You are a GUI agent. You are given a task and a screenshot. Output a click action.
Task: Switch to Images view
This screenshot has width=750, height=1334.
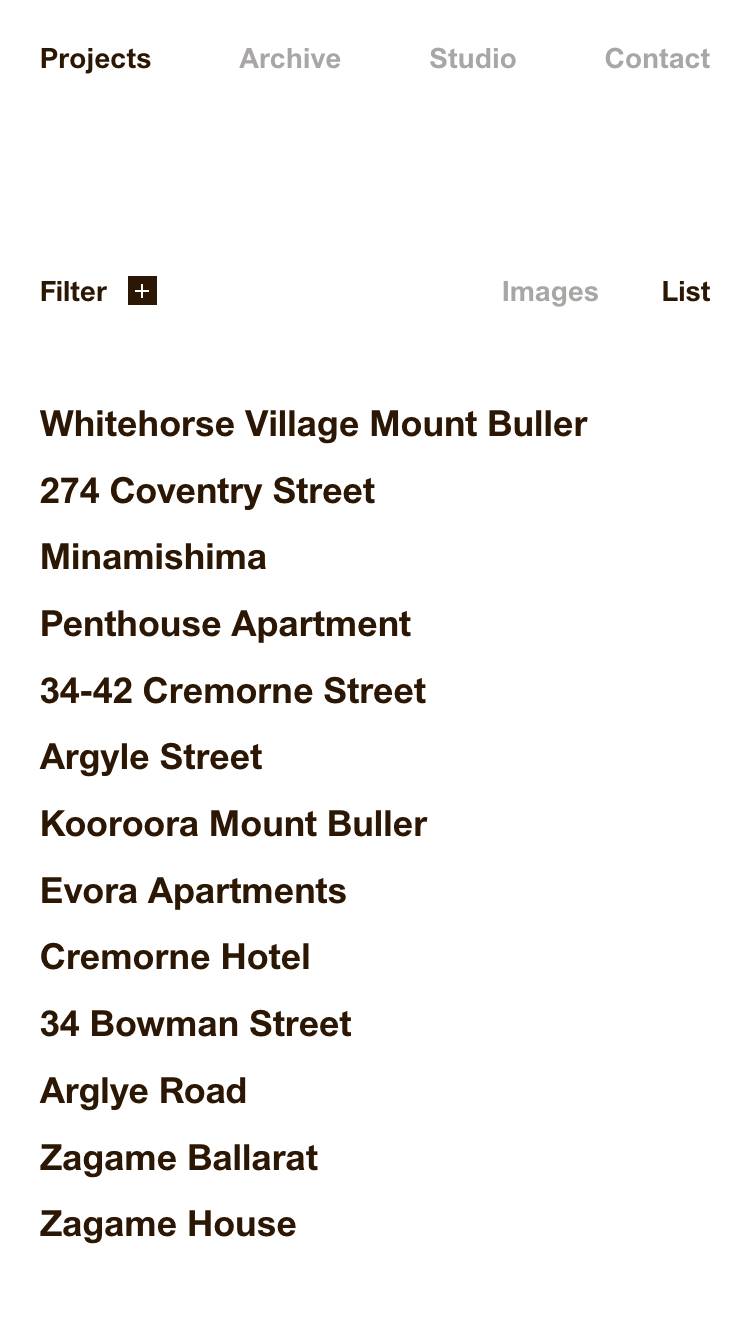pos(549,292)
